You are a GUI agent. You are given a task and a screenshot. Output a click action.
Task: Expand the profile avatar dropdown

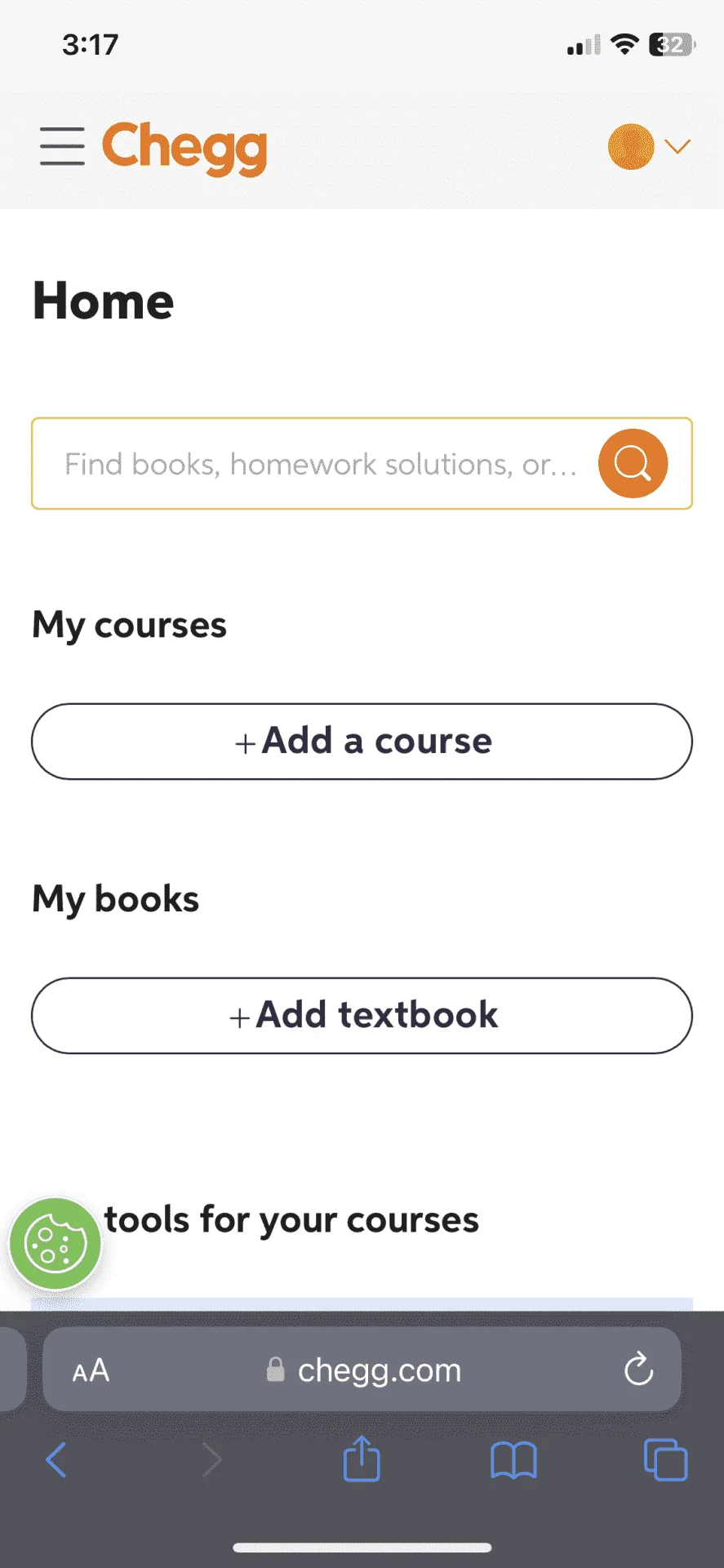pyautogui.click(x=650, y=147)
